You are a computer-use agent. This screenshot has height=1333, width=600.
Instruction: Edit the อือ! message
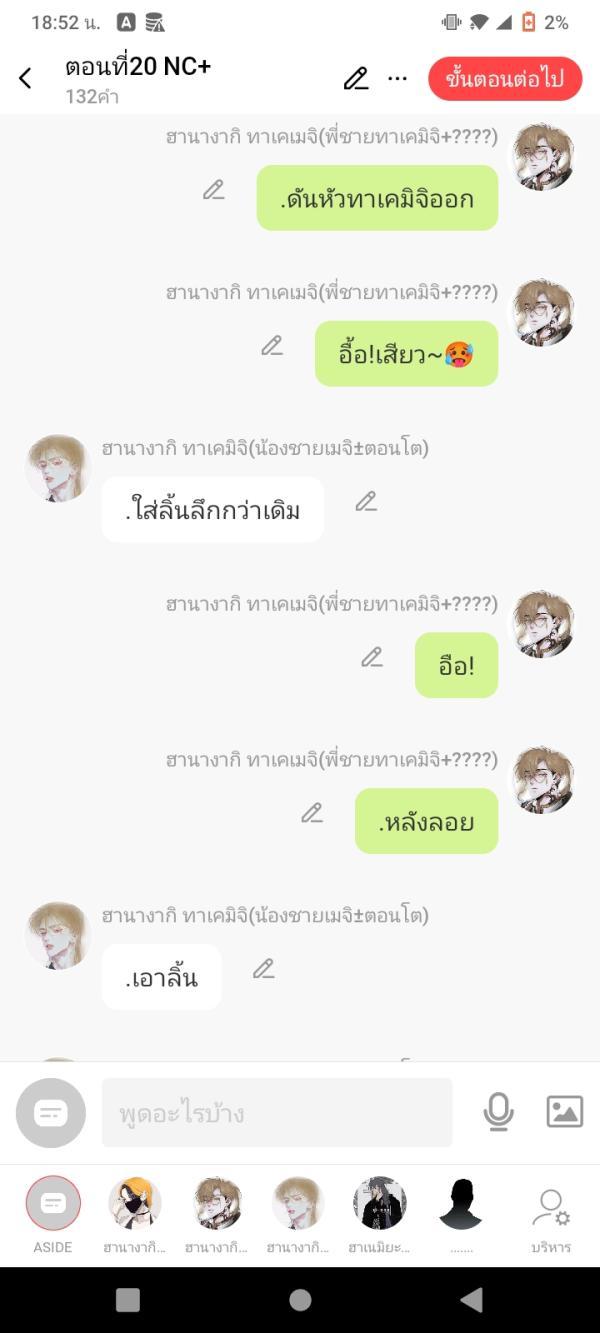point(372,657)
